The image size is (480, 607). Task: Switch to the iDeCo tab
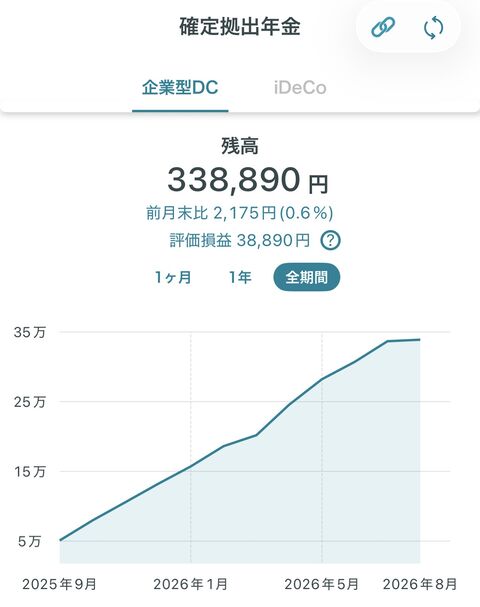pos(300,88)
